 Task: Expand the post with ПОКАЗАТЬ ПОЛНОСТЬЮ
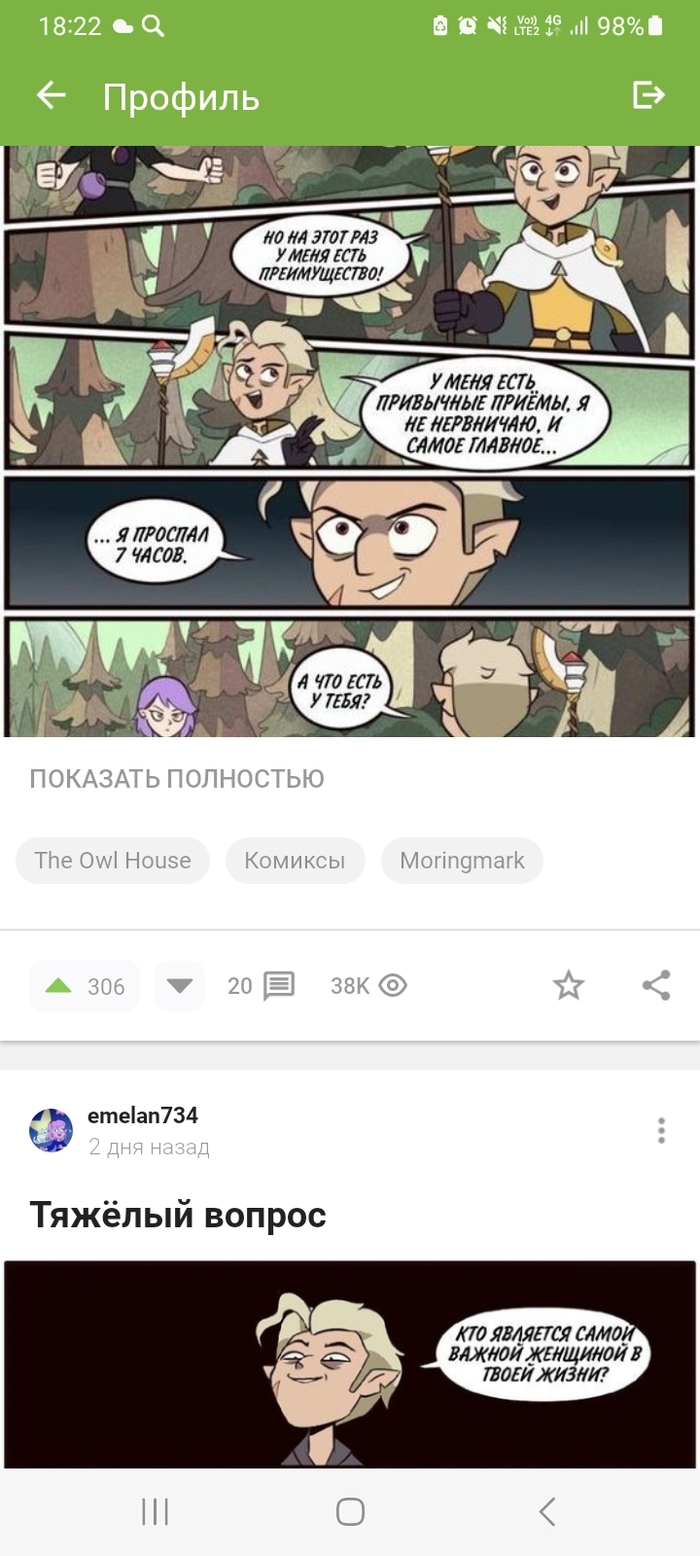point(177,779)
